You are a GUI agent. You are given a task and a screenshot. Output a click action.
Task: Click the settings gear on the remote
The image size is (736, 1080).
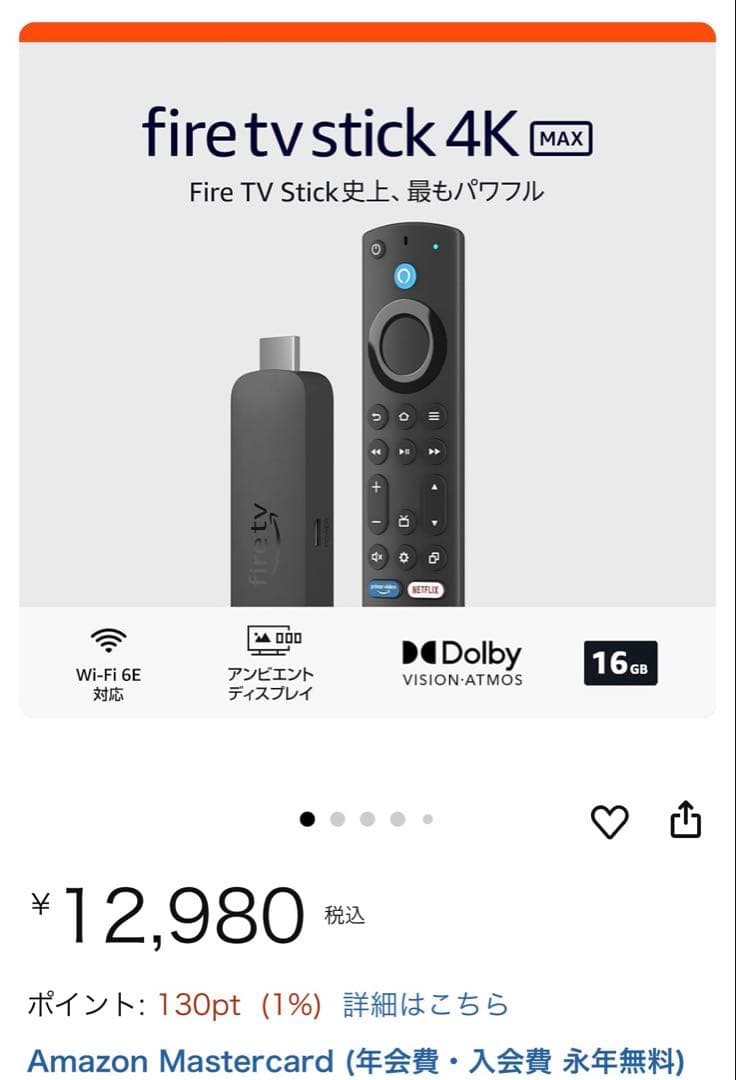tap(404, 557)
